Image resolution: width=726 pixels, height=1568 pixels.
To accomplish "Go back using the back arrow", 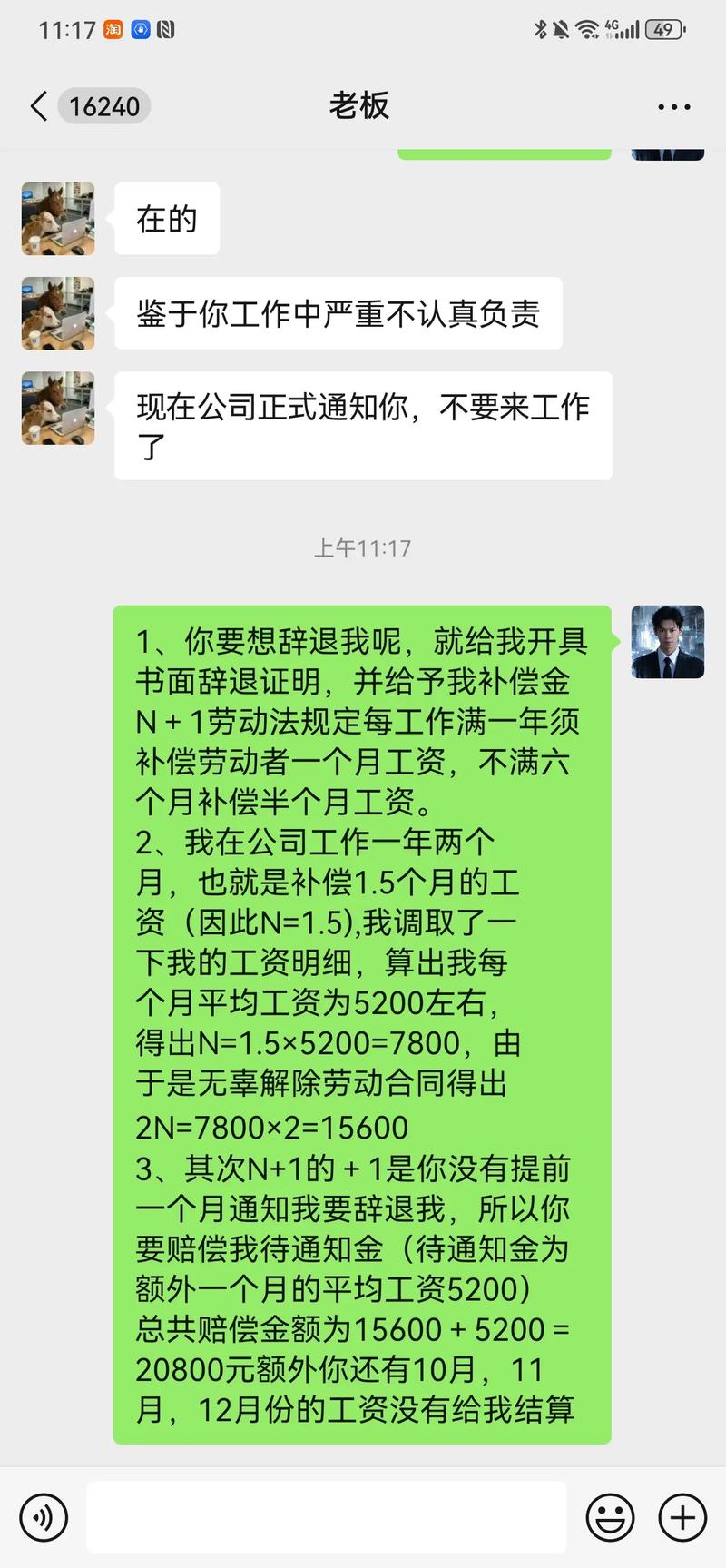I will (x=38, y=106).
